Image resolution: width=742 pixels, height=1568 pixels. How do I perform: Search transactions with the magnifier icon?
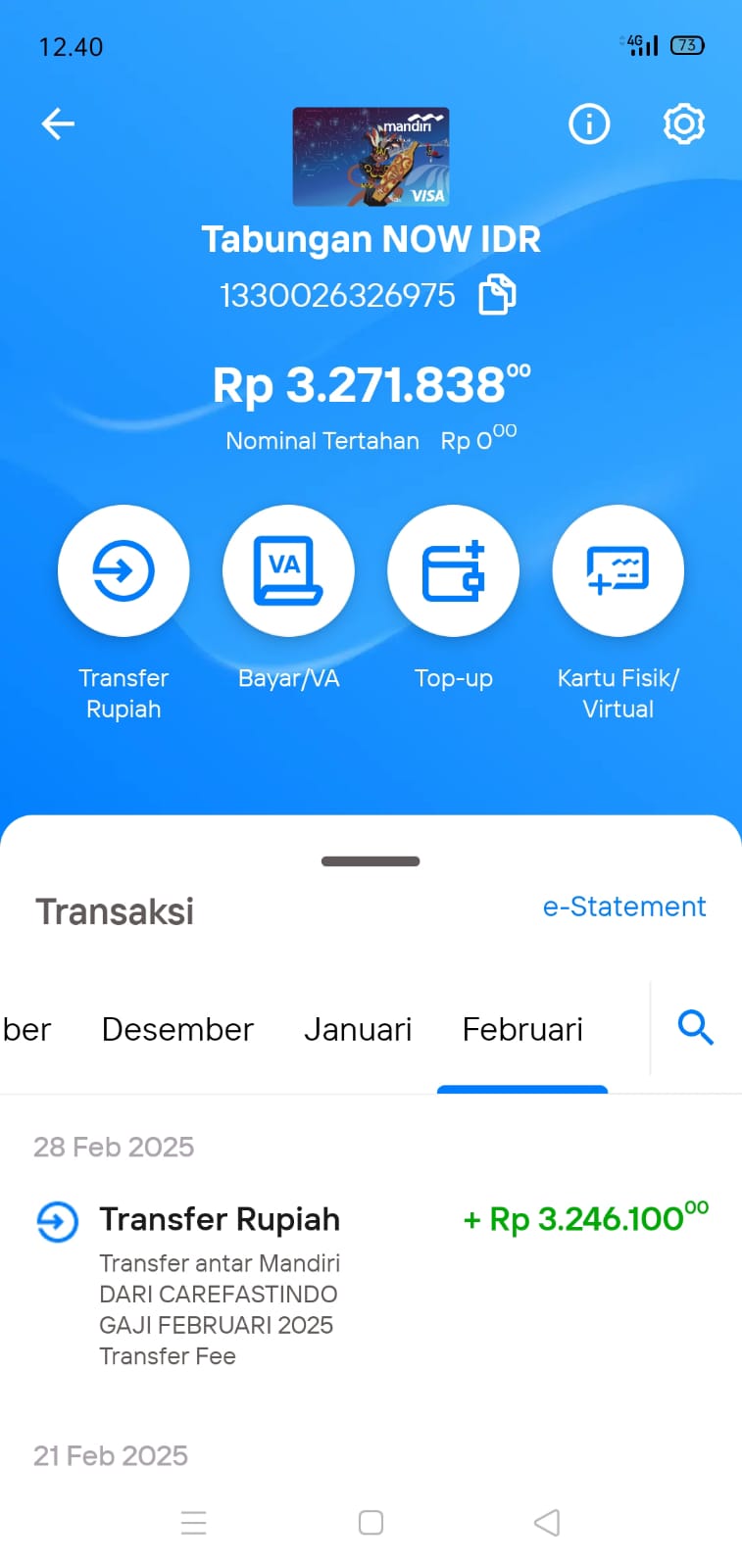pos(696,1028)
